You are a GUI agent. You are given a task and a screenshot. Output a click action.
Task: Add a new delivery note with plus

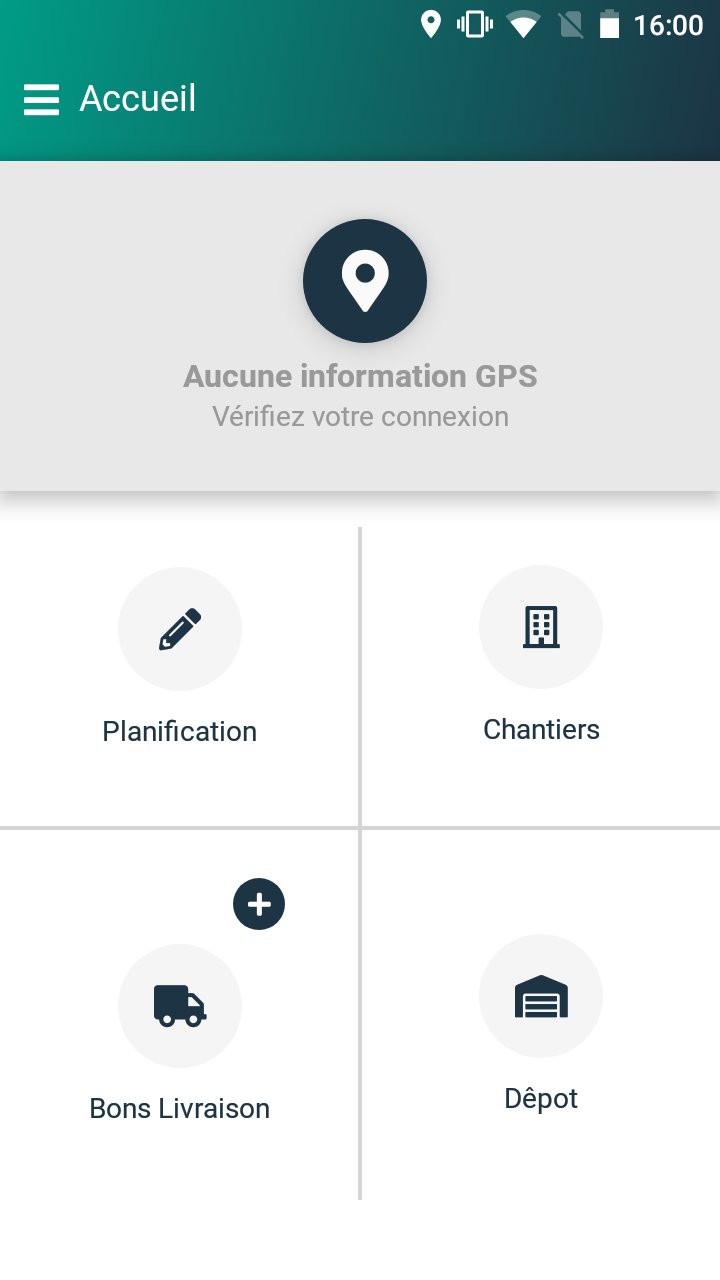(259, 904)
